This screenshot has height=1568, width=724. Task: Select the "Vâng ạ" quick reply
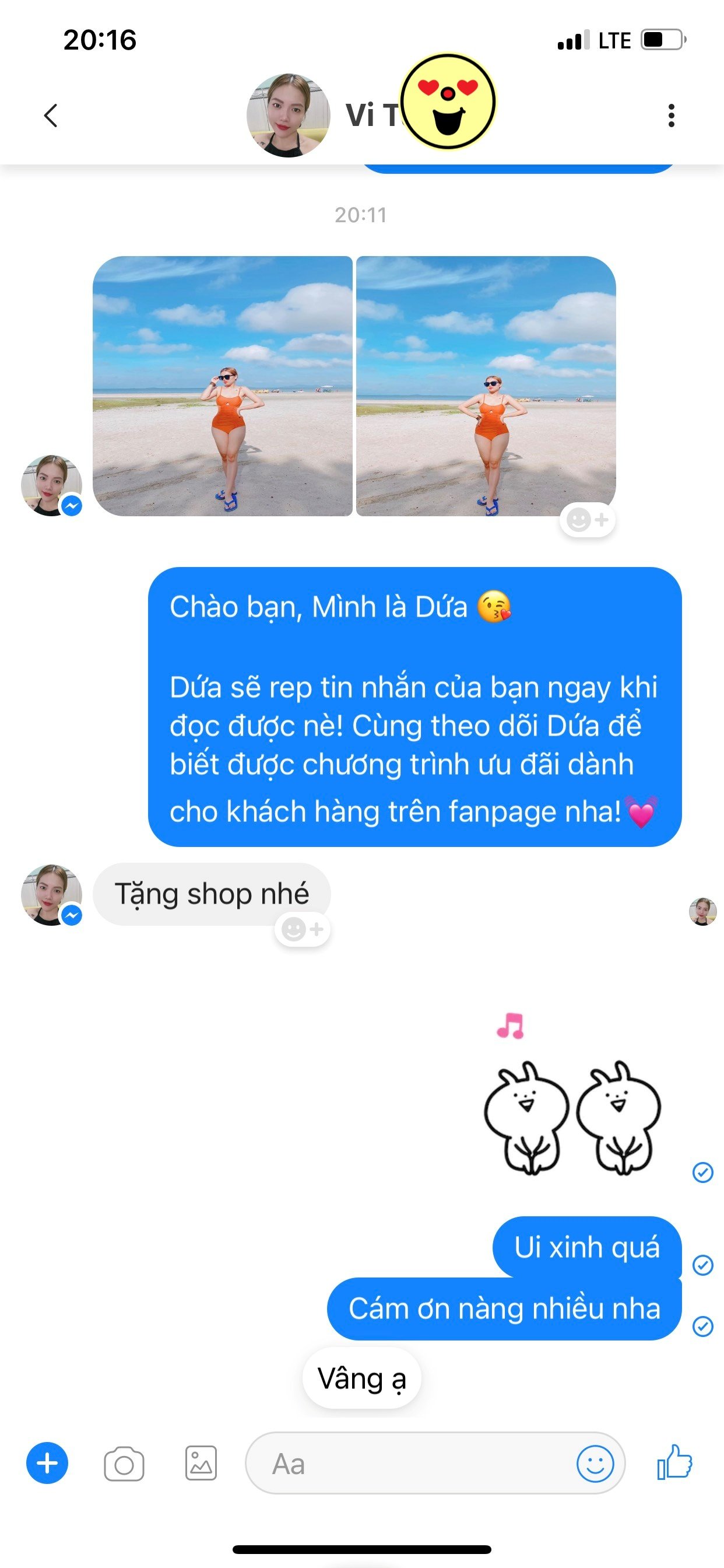tap(361, 1378)
